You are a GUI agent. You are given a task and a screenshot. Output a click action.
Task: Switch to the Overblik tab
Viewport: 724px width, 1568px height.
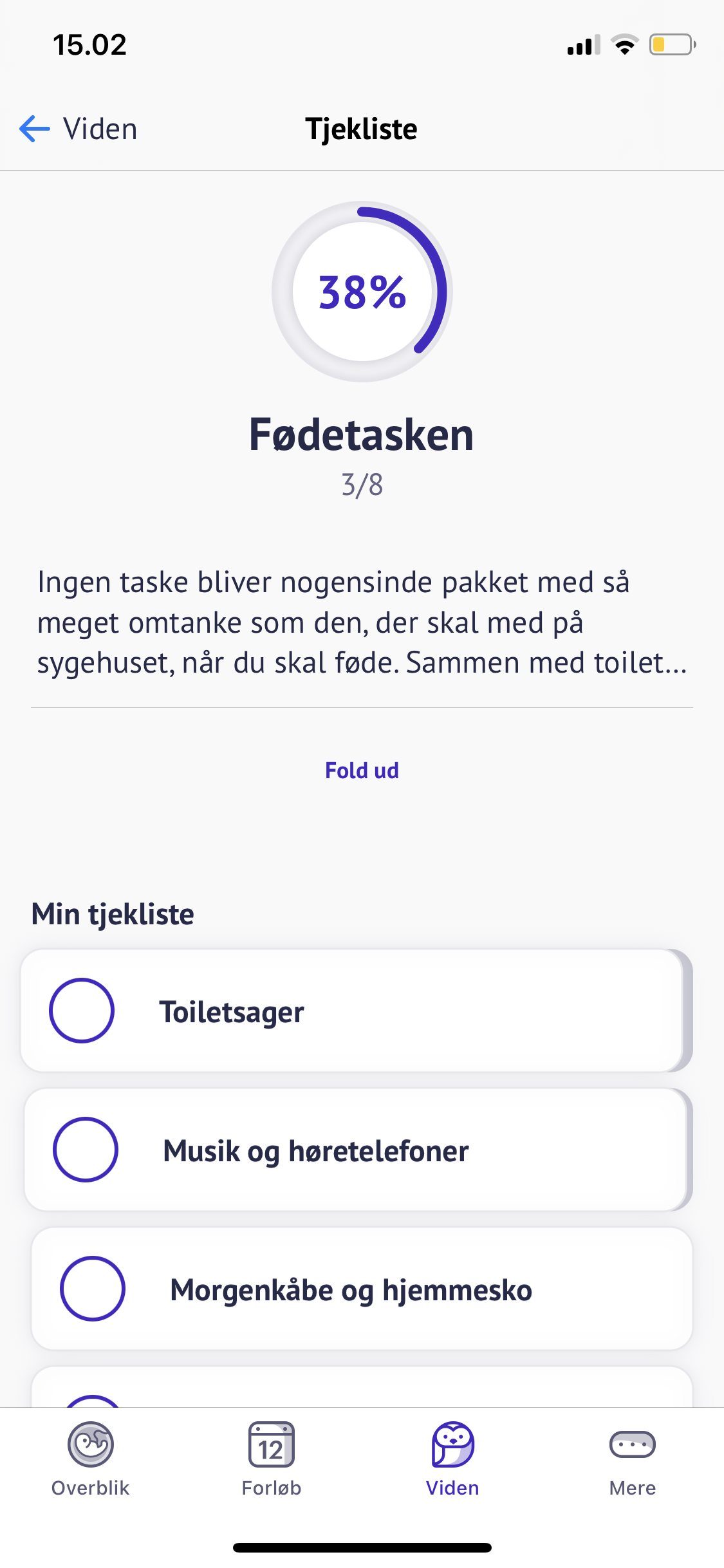91,1459
